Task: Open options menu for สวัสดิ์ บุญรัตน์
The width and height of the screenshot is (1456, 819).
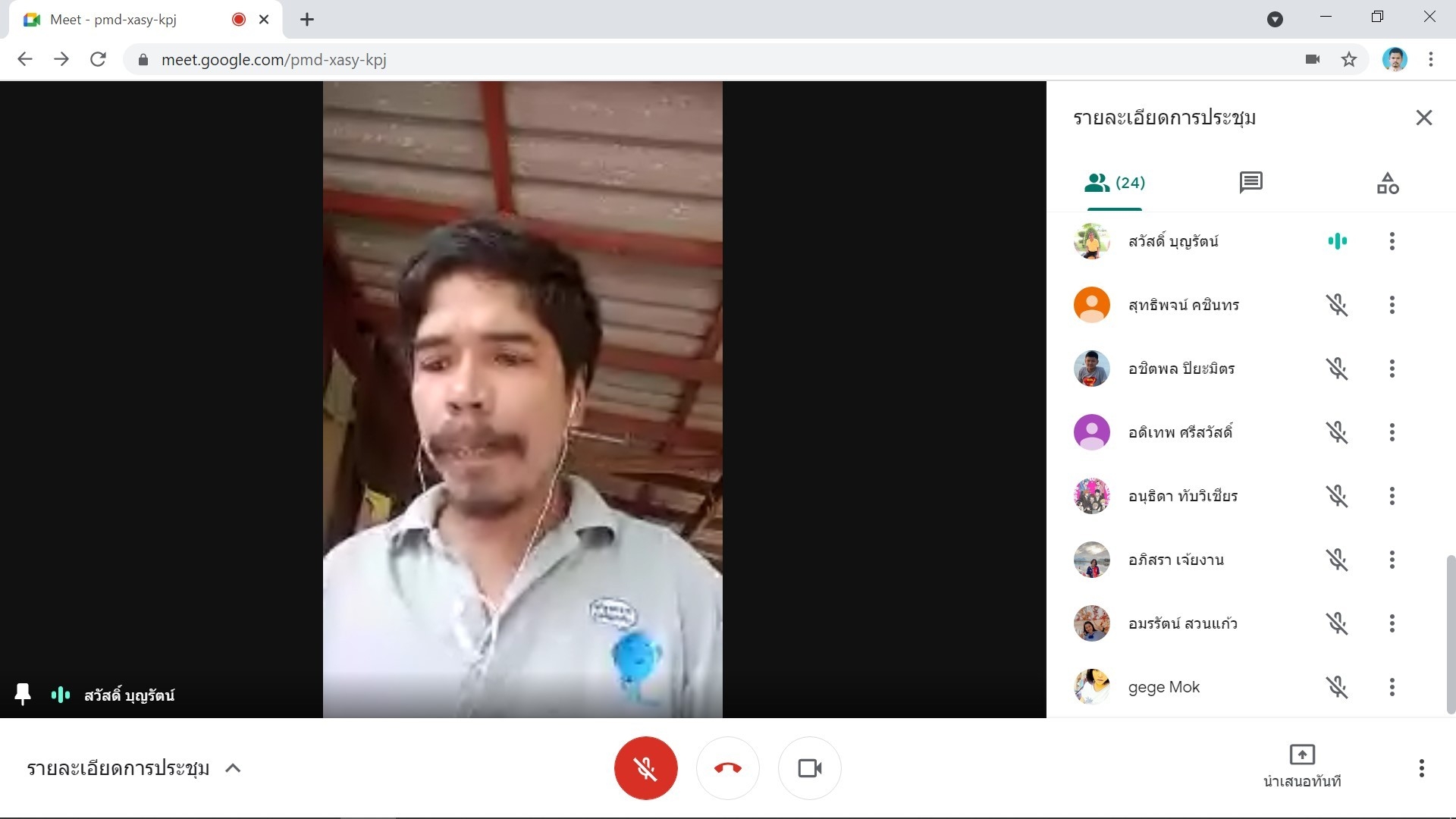Action: point(1392,241)
